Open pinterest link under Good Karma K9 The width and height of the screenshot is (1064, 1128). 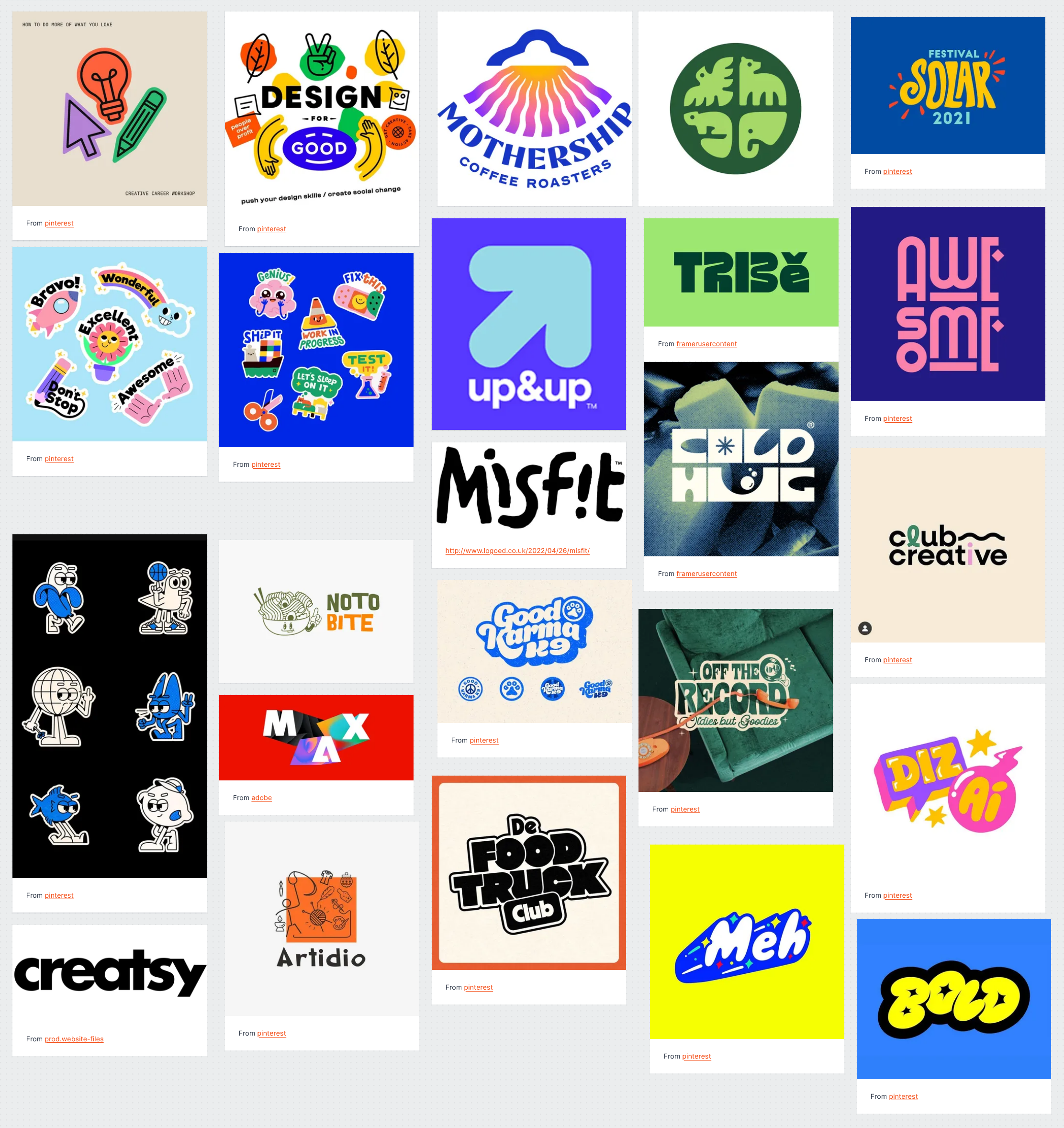click(x=484, y=741)
